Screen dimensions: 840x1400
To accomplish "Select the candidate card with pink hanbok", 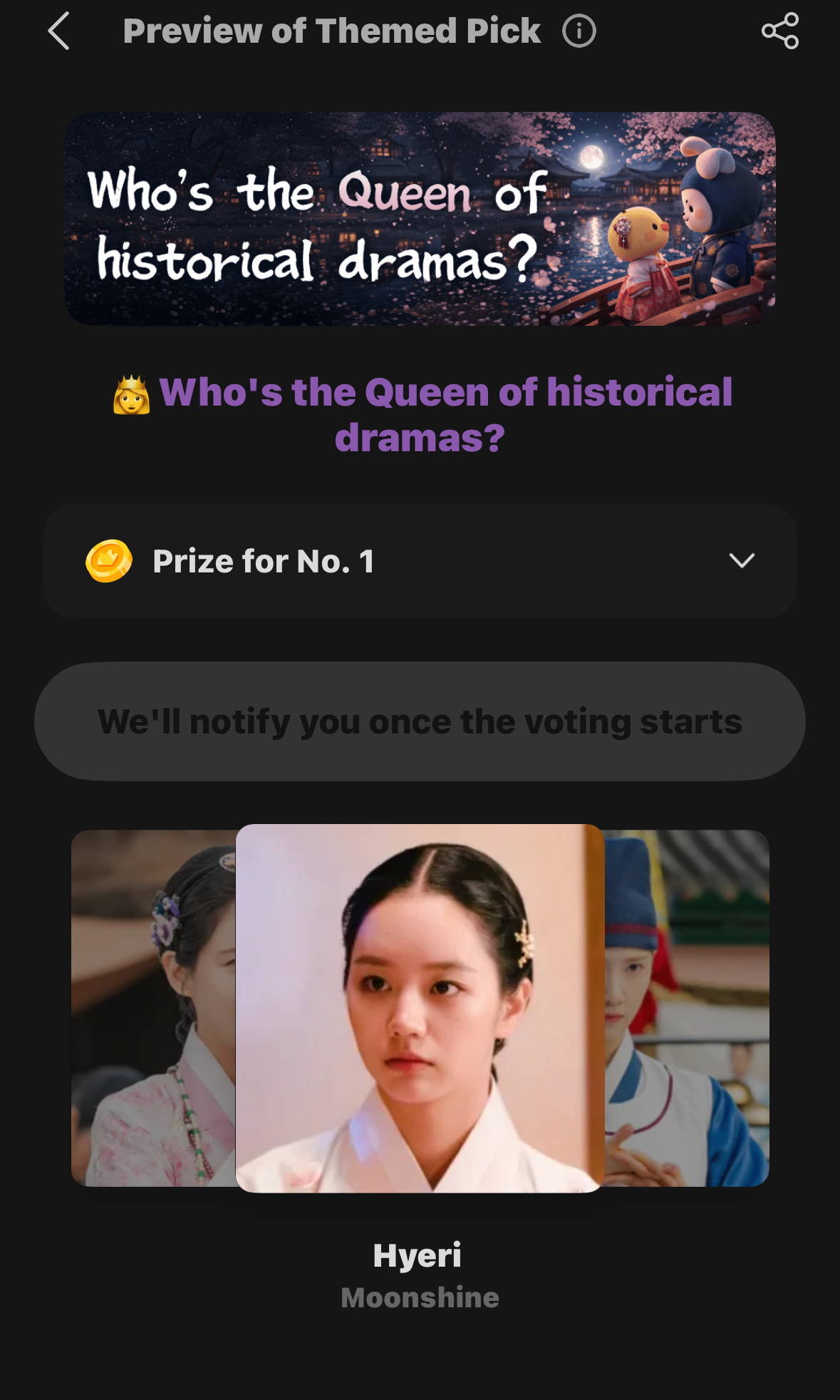I will click(153, 1008).
